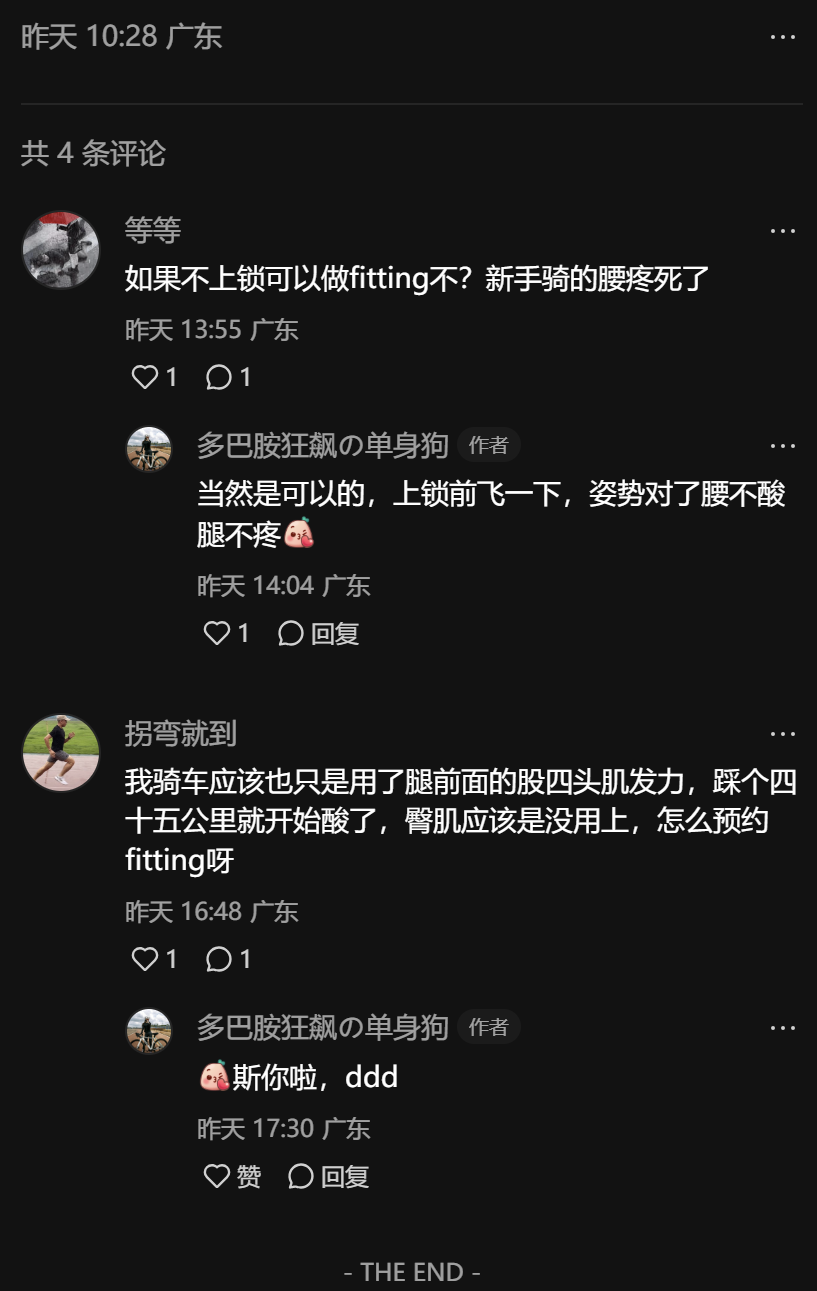Open the more options menu on 等等's comment
This screenshot has height=1291, width=817.
click(782, 231)
